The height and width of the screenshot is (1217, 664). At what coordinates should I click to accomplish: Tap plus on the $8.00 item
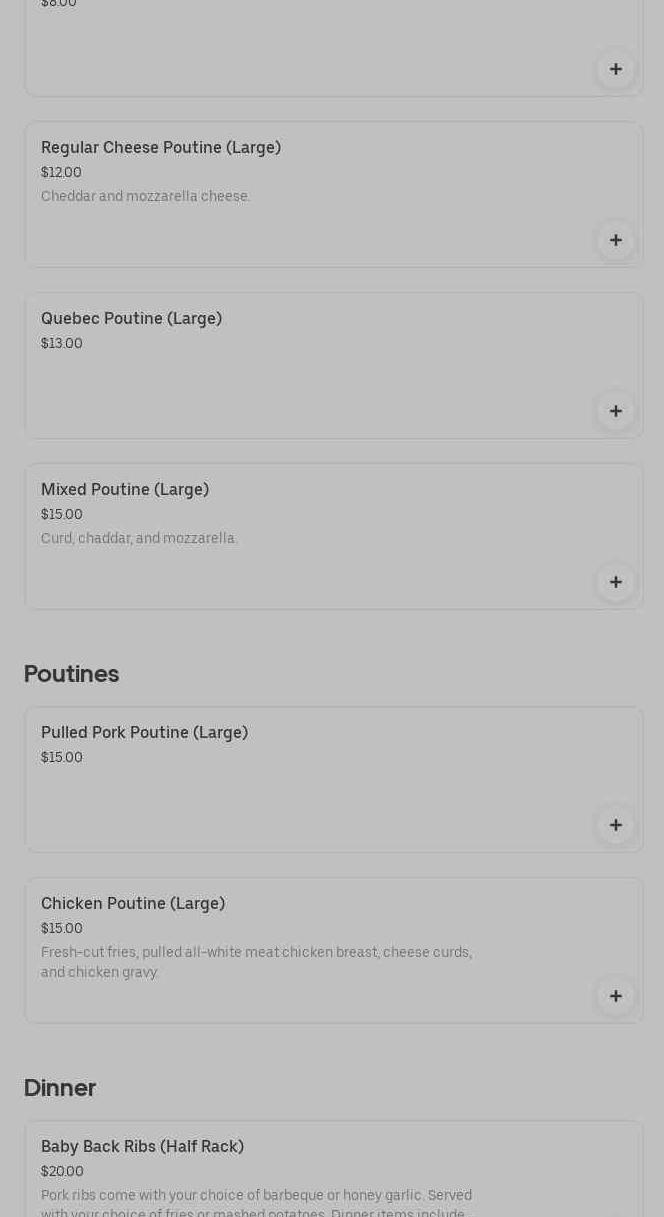(x=615, y=69)
